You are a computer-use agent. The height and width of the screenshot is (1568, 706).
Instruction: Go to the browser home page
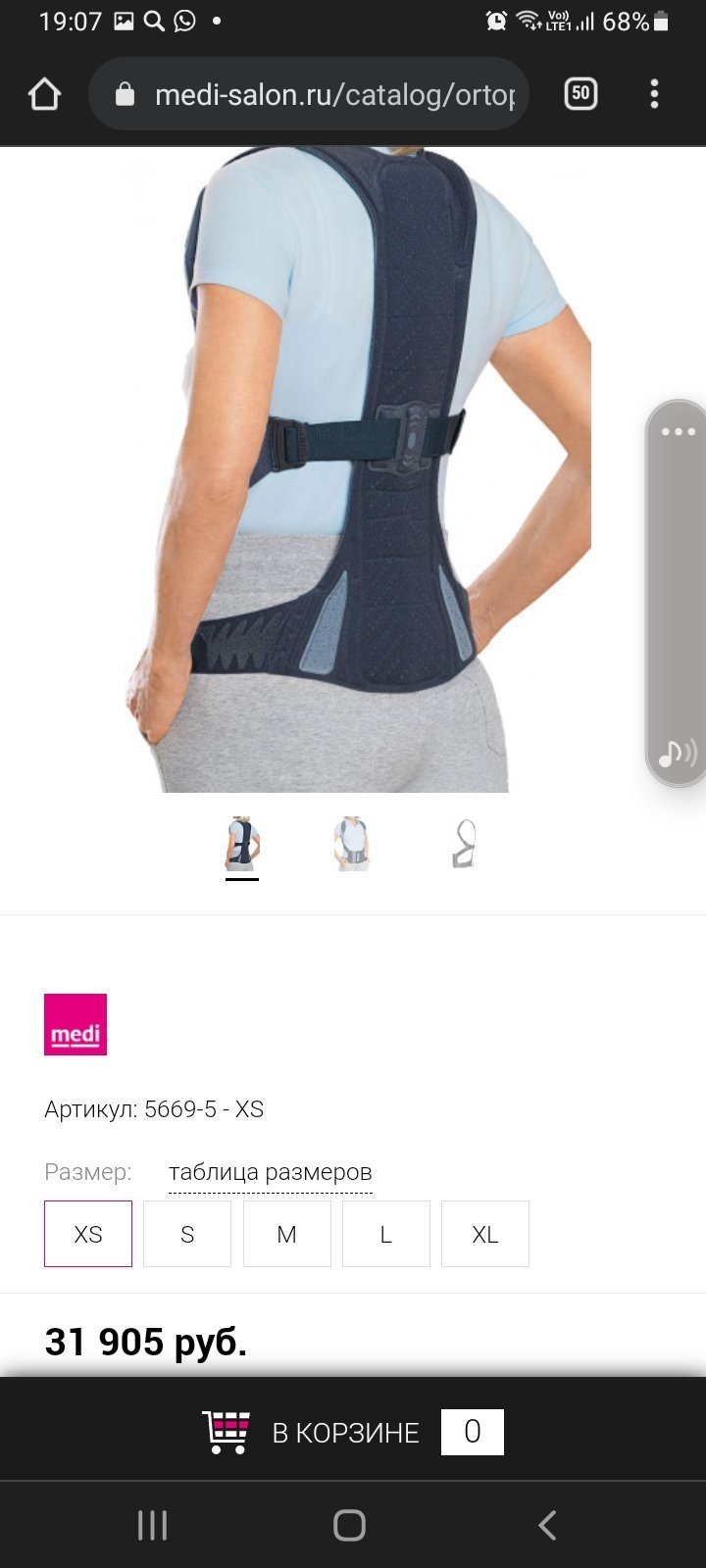pyautogui.click(x=45, y=94)
